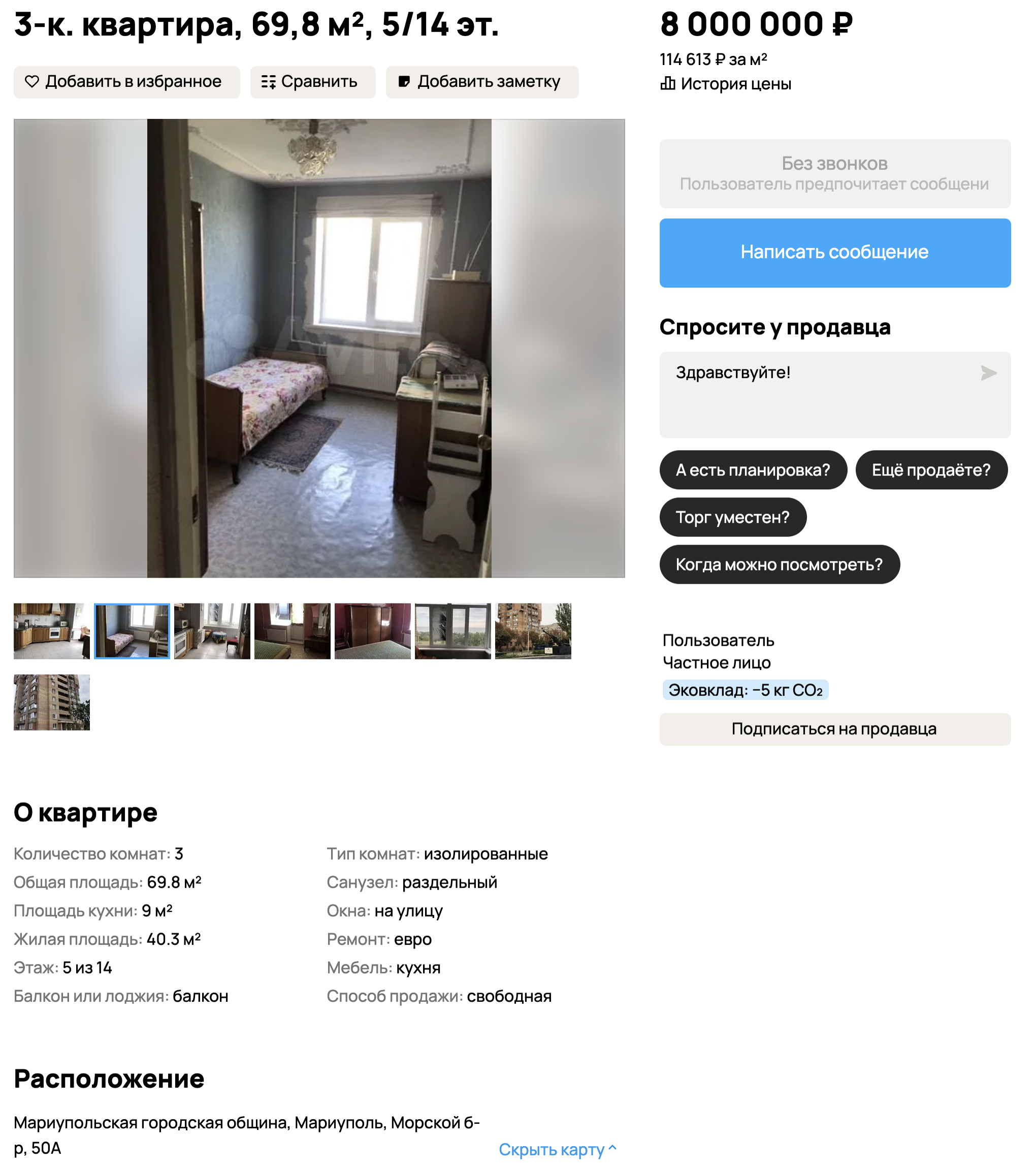Image resolution: width=1036 pixels, height=1170 pixels.
Task: Select the А есть планировка? chip
Action: [x=752, y=470]
